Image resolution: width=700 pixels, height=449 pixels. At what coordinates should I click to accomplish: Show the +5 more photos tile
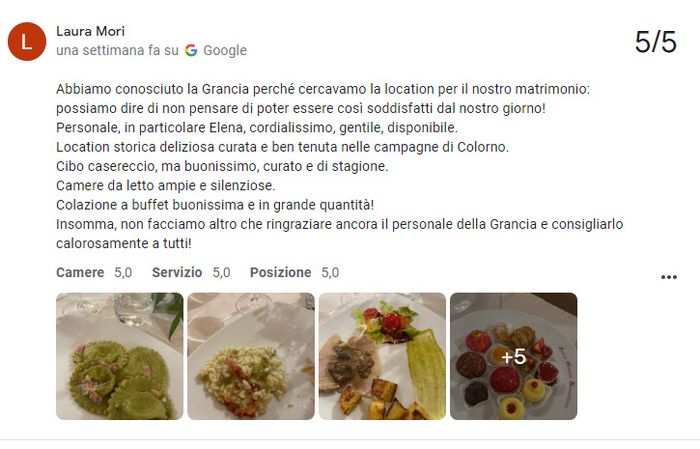pos(513,355)
